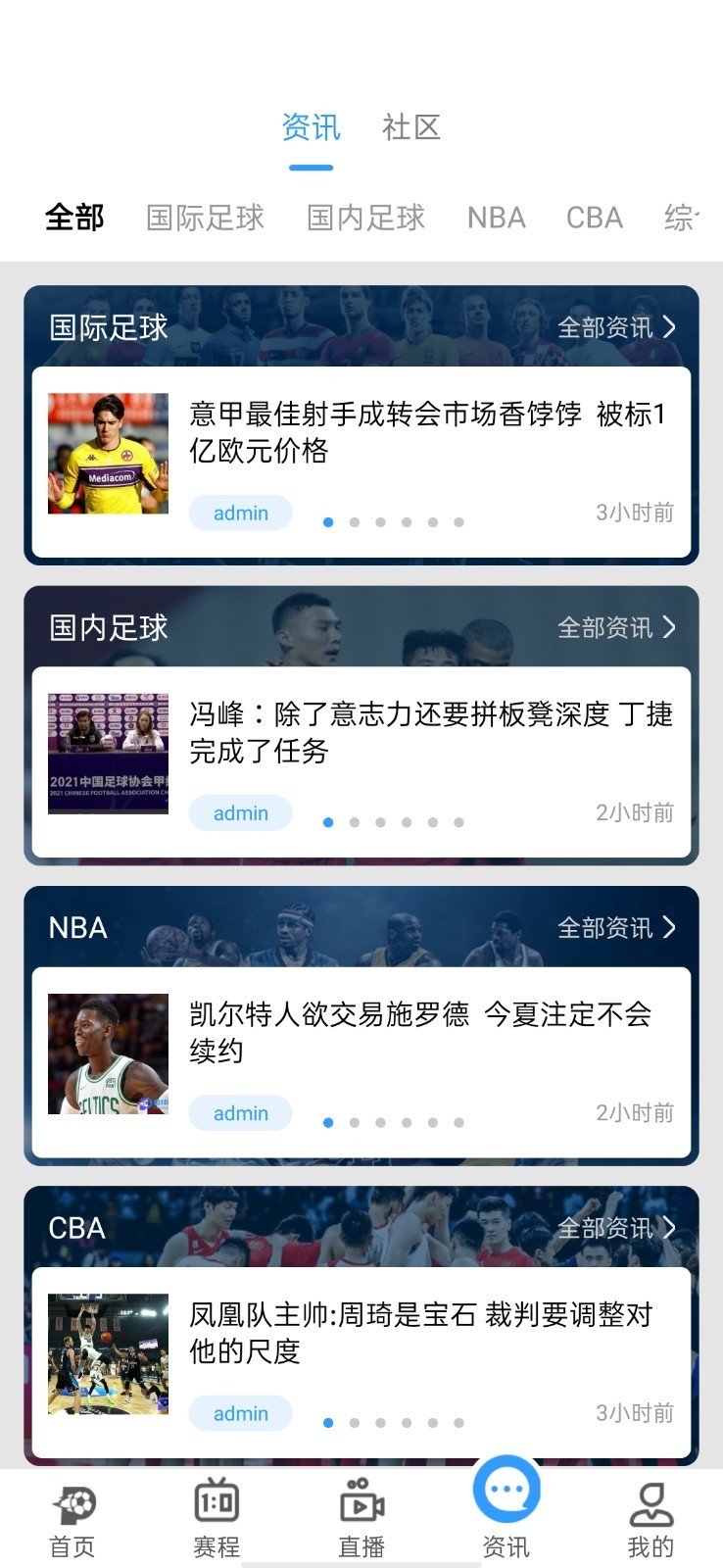The height and width of the screenshot is (1568, 723).
Task: View 全部资讯 for the 国际足球 section
Action: click(616, 327)
